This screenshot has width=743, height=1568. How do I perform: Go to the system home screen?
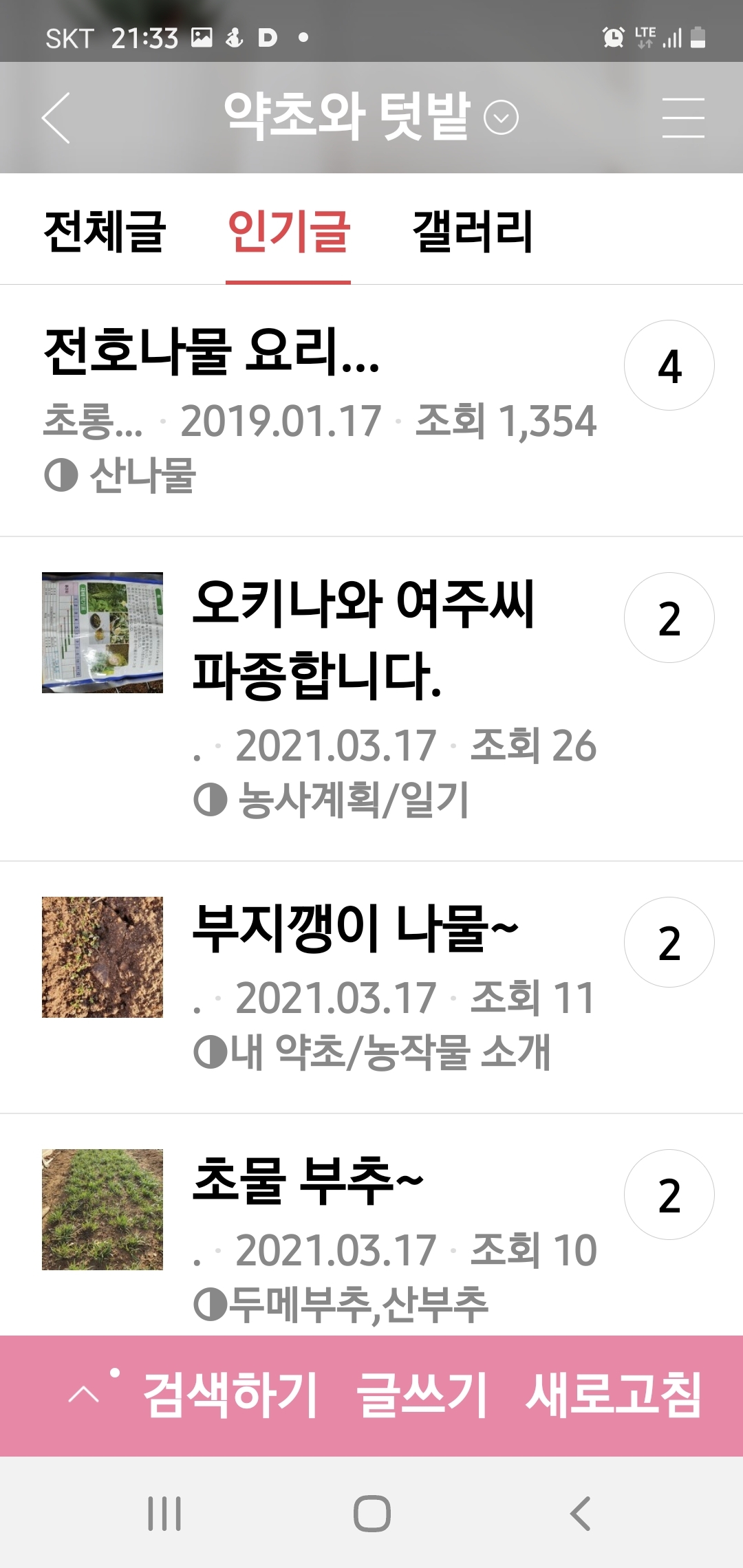[x=372, y=1514]
